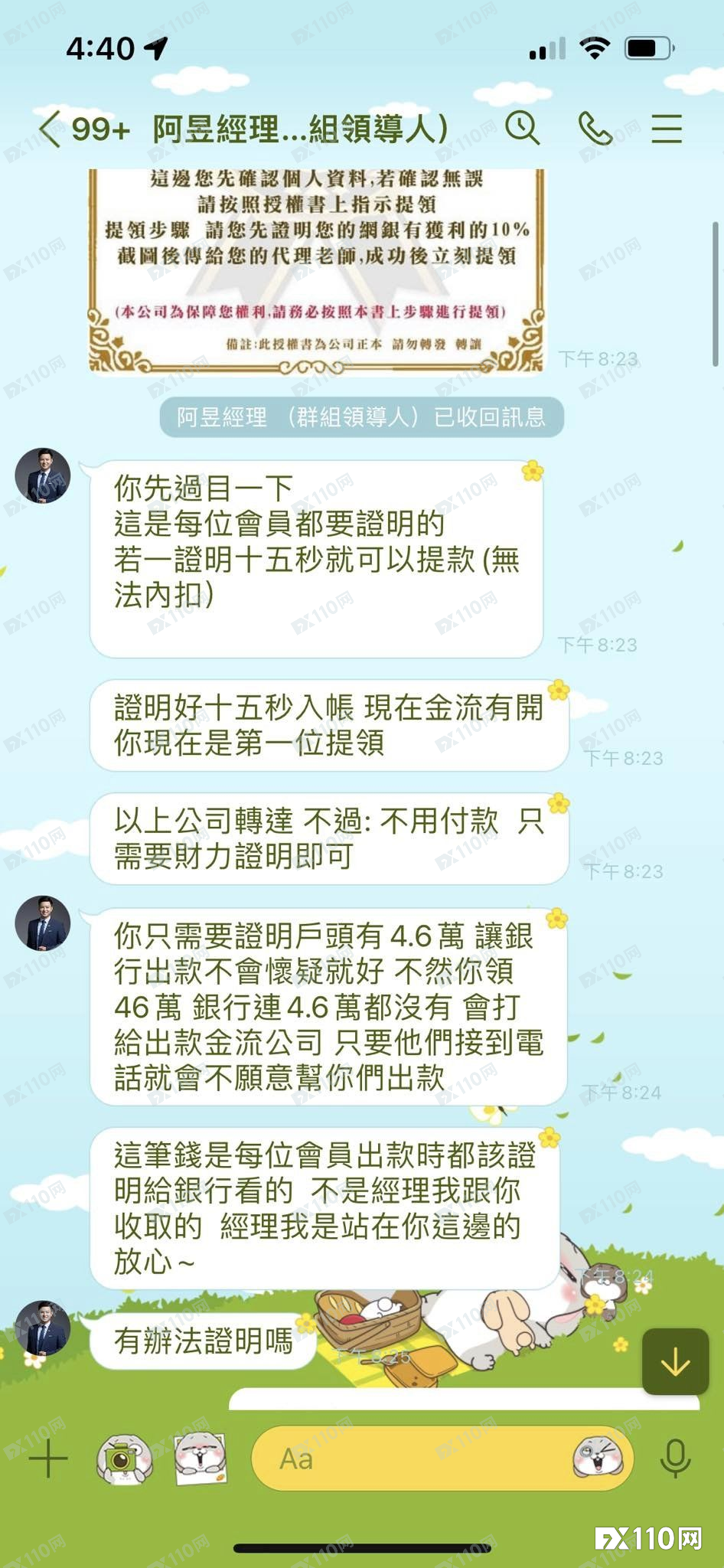This screenshot has height=1568, width=724.
Task: Open the chat menu
Action: click(x=666, y=128)
